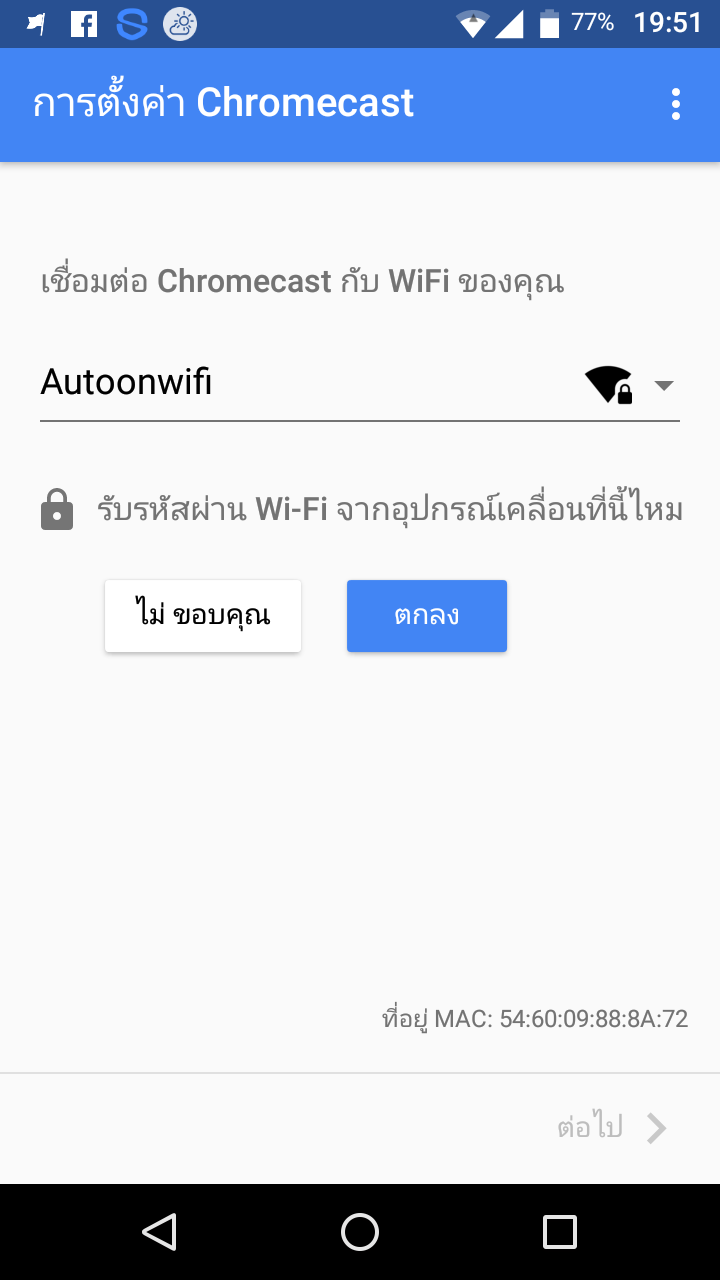720x1280 pixels.
Task: Return to the home screen
Action: click(x=360, y=1232)
